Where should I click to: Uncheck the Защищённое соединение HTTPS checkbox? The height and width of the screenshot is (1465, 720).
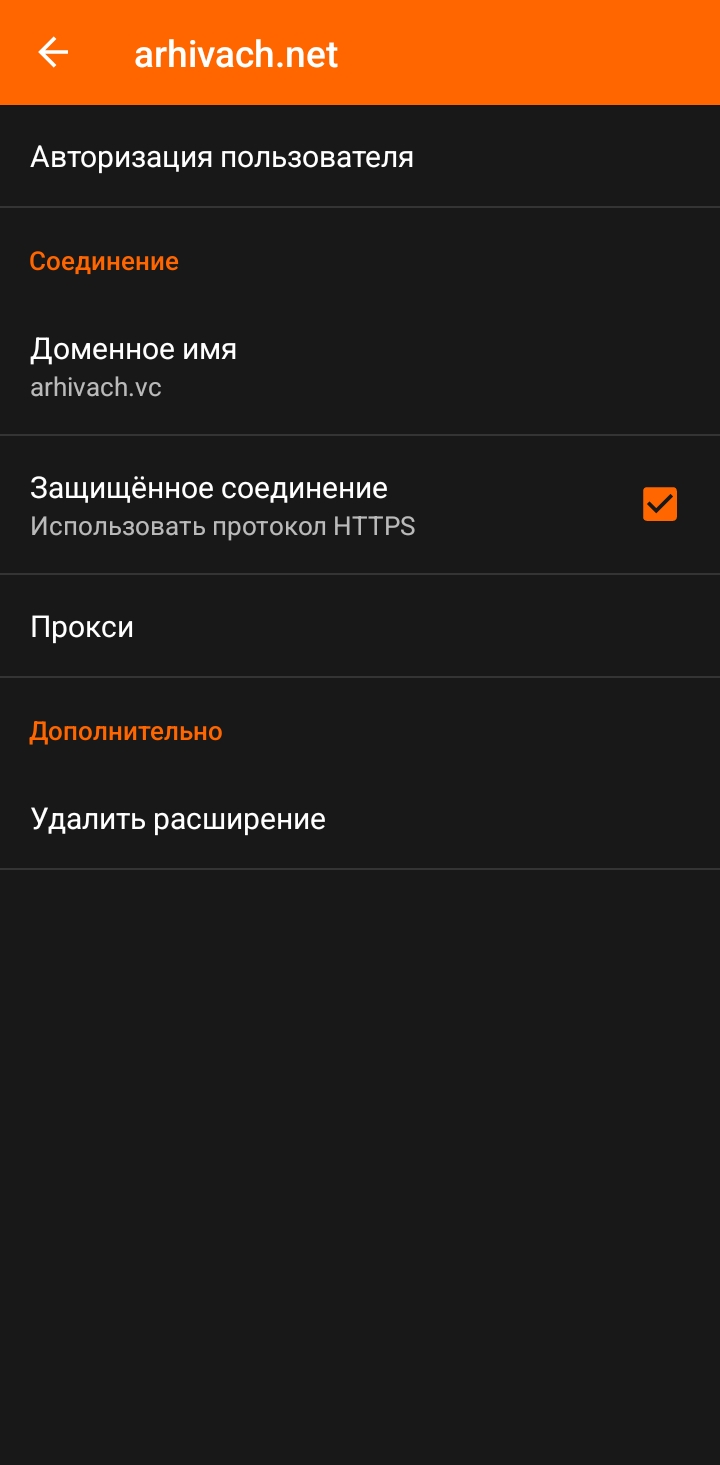tap(659, 505)
